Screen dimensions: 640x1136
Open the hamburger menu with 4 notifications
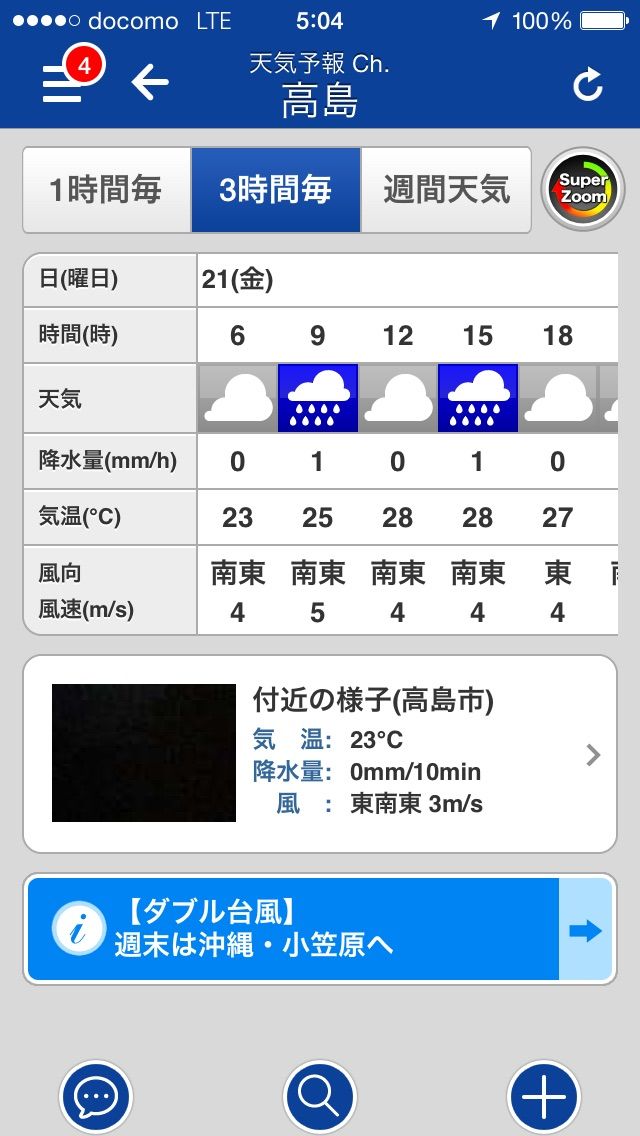pyautogui.click(x=64, y=84)
